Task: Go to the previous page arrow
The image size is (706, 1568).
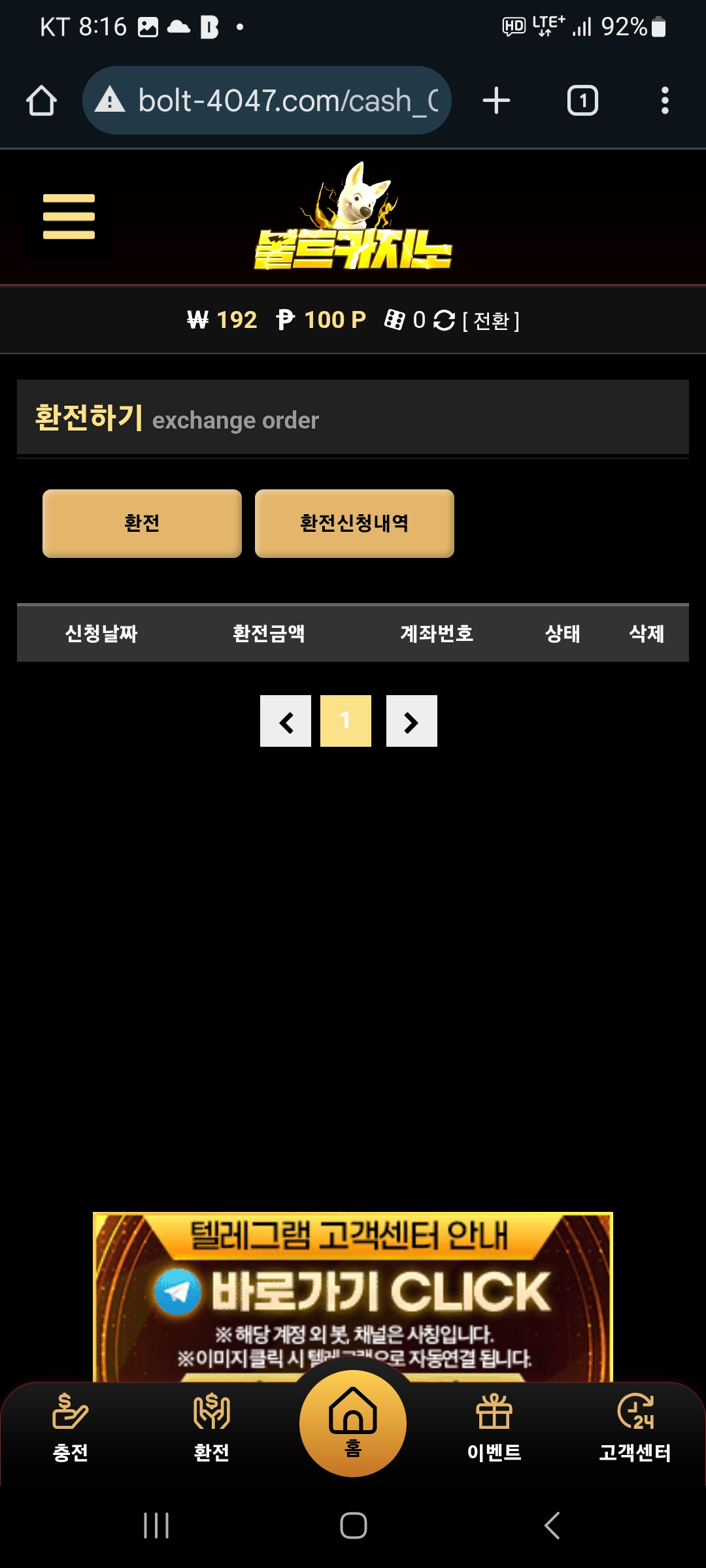Action: [286, 721]
